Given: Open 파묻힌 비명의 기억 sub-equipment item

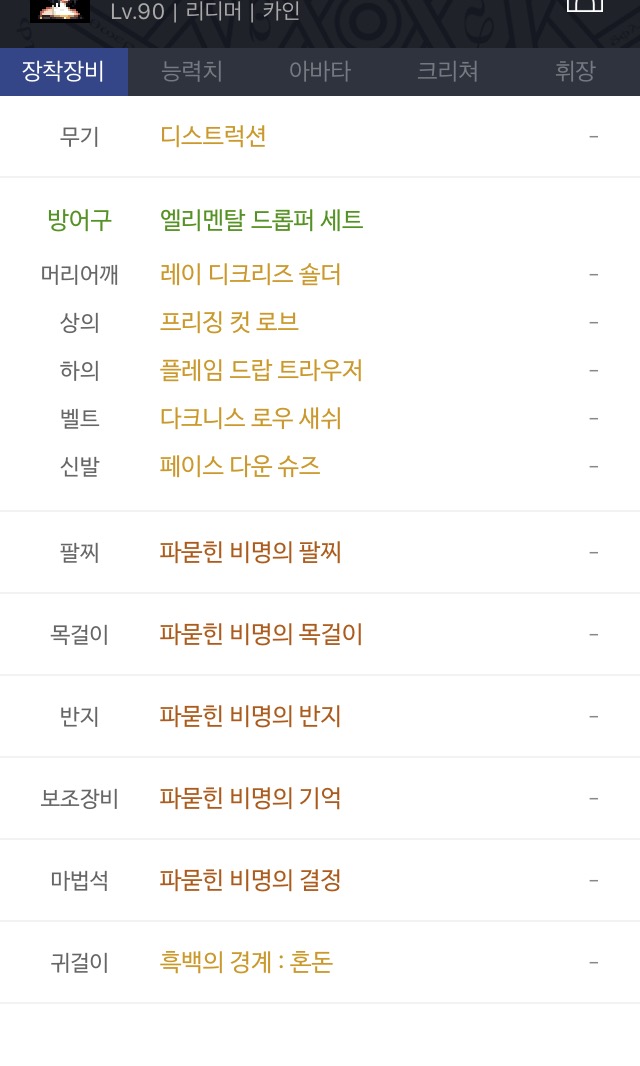Looking at the screenshot, I should 250,798.
